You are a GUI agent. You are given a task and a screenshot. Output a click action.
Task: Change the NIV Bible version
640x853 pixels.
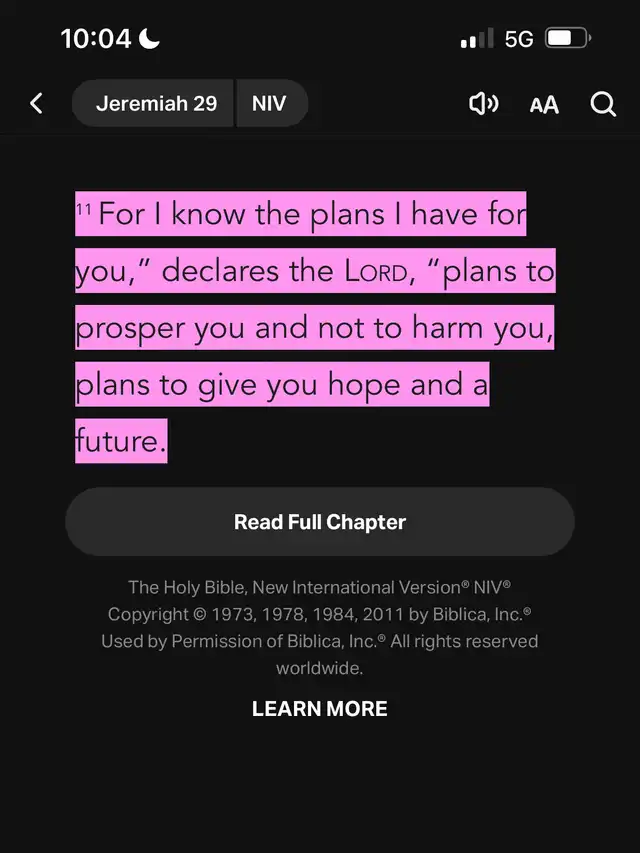pos(269,103)
